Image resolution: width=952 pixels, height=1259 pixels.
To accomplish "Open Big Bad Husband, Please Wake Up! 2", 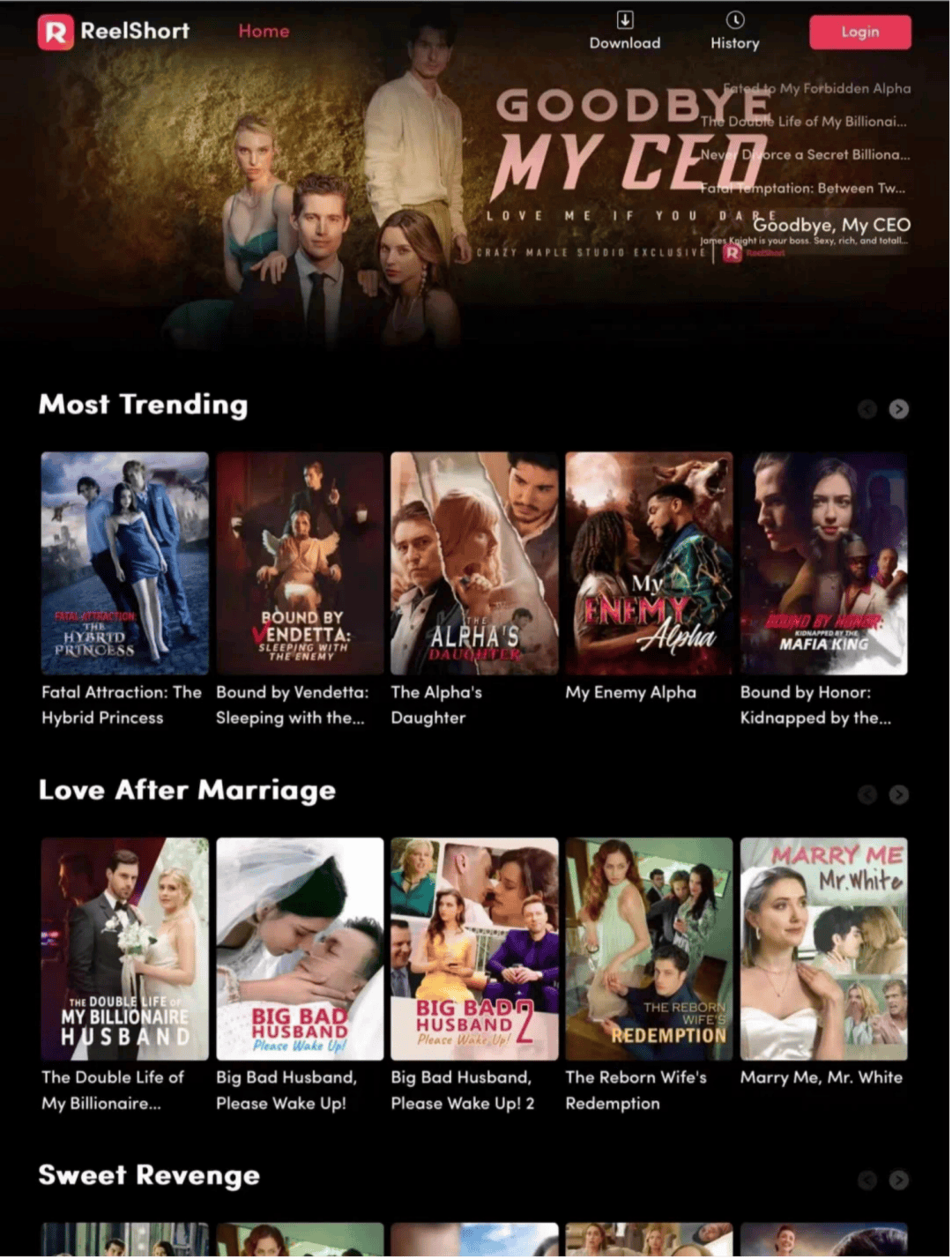I will [474, 949].
